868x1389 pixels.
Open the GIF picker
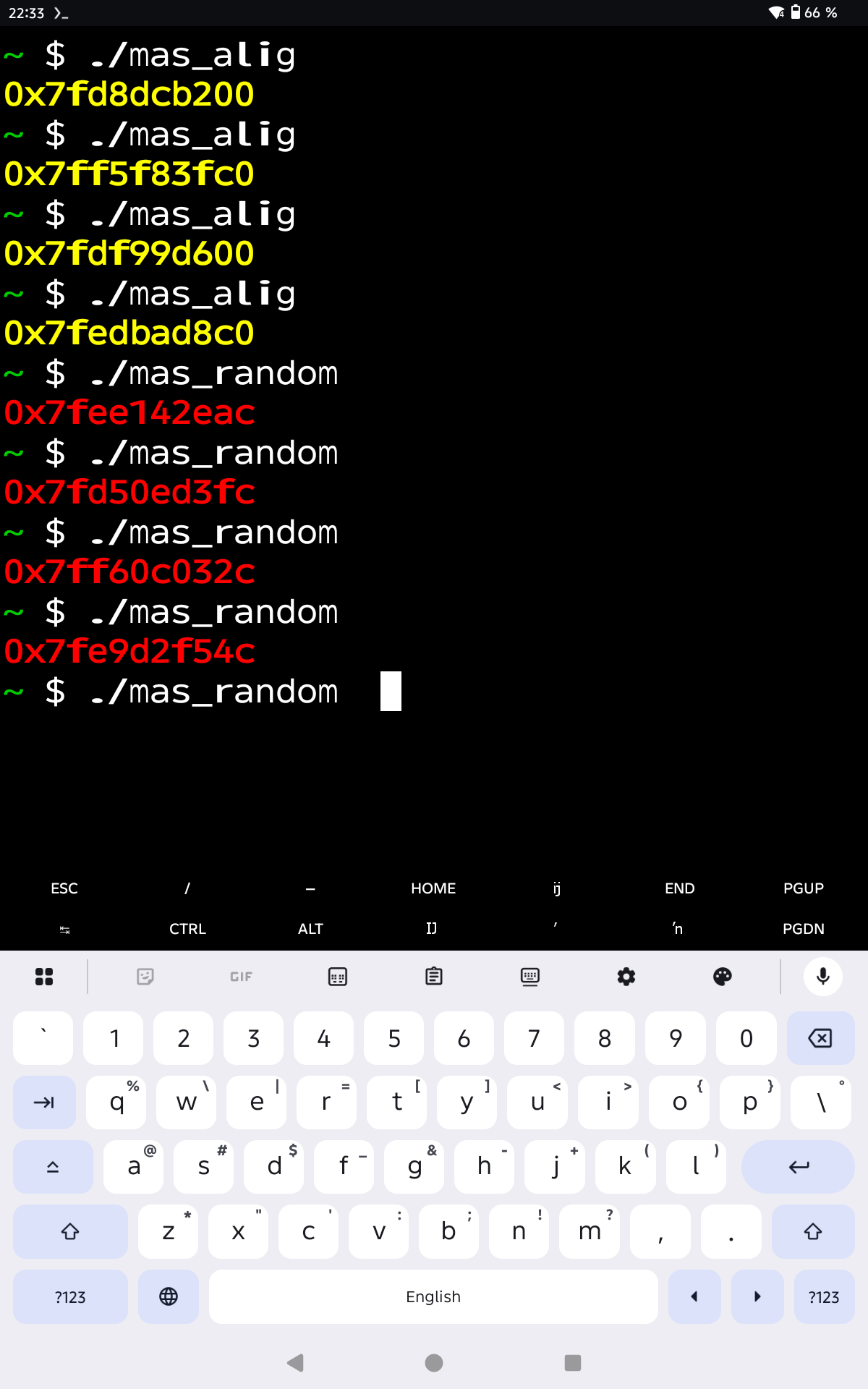pos(242,977)
